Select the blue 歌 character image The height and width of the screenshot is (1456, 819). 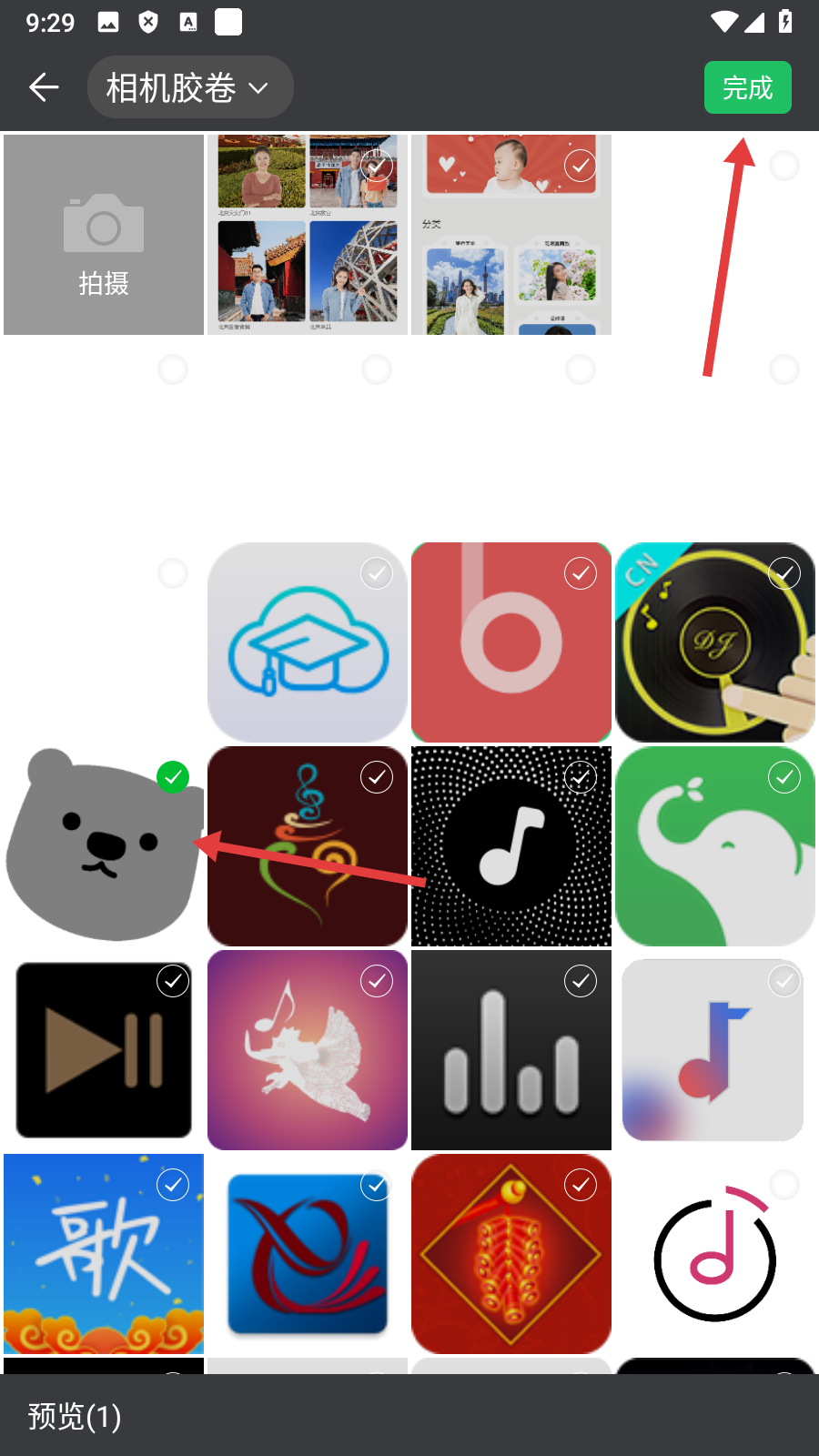pyautogui.click(x=173, y=1185)
